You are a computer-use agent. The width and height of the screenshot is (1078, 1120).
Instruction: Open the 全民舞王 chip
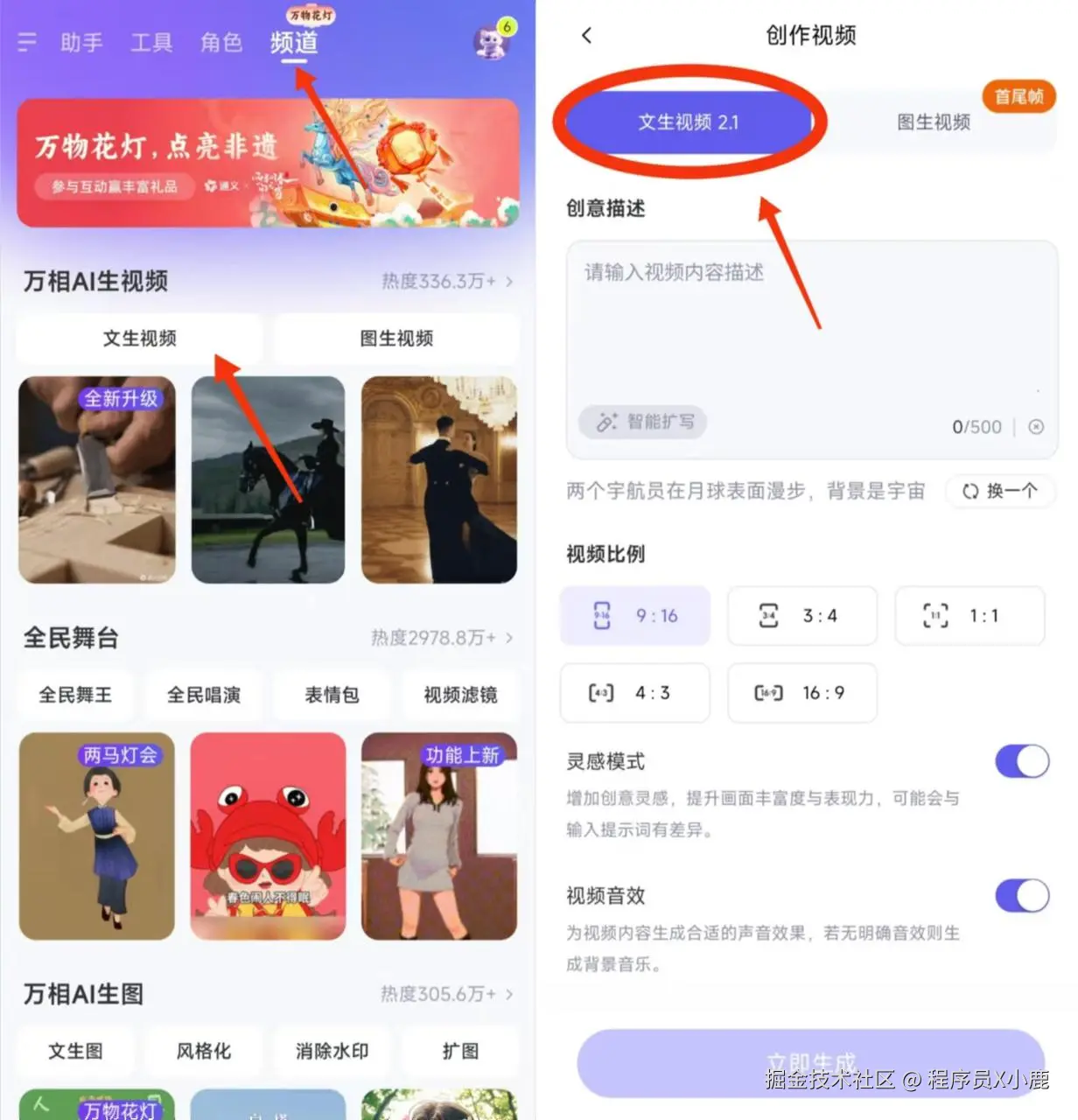[x=75, y=695]
